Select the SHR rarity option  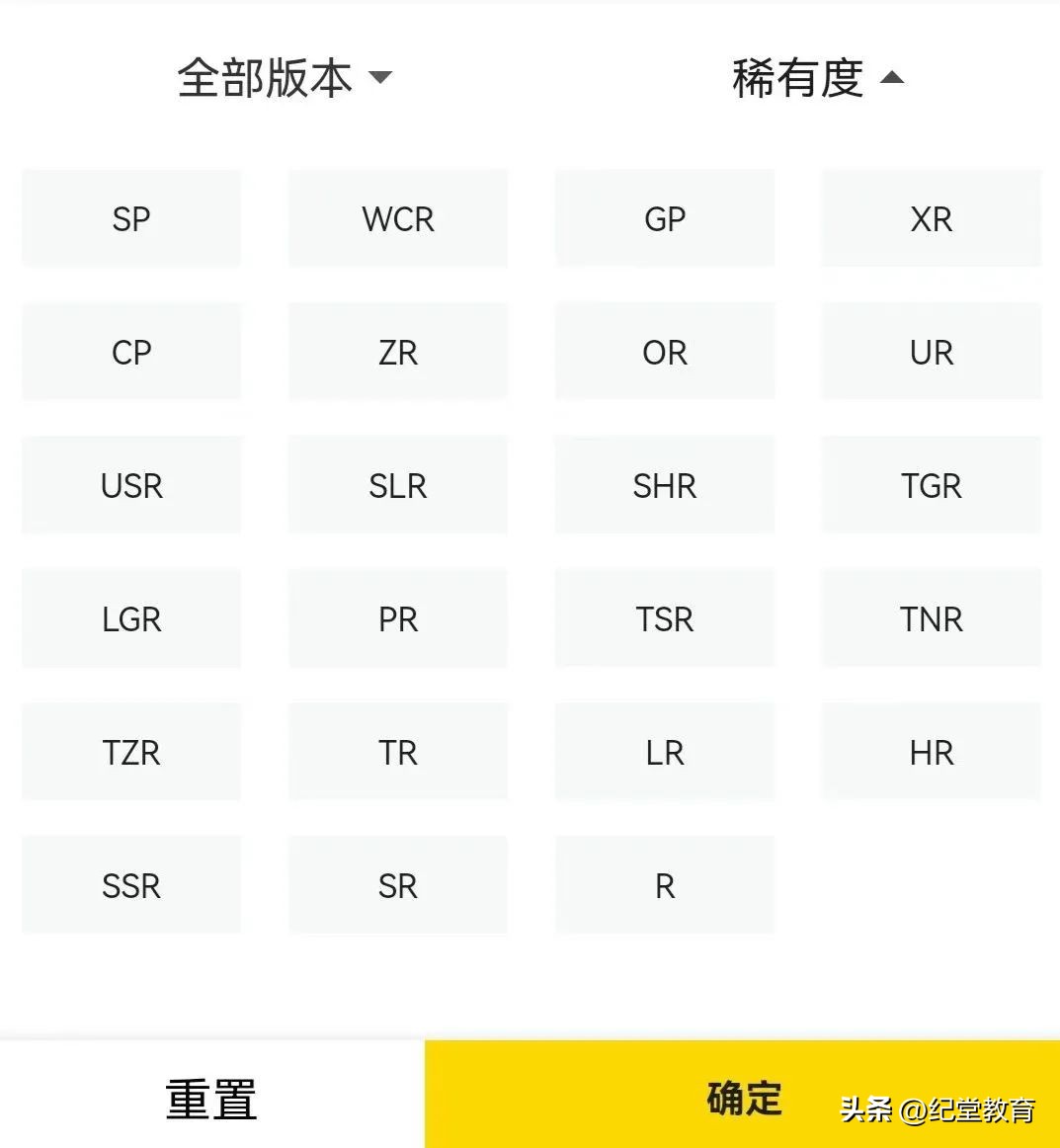click(664, 485)
